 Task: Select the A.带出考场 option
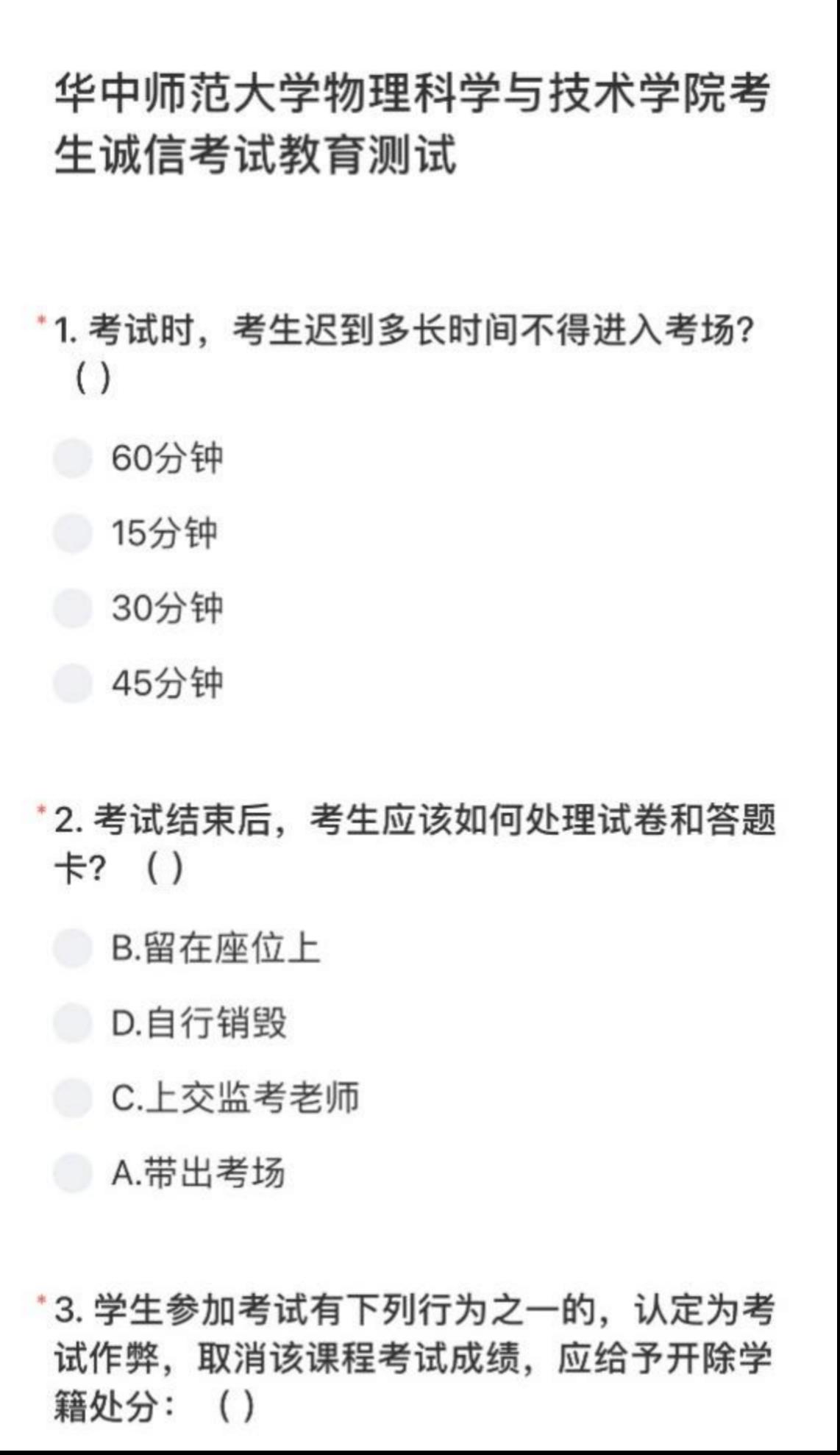[x=73, y=1173]
